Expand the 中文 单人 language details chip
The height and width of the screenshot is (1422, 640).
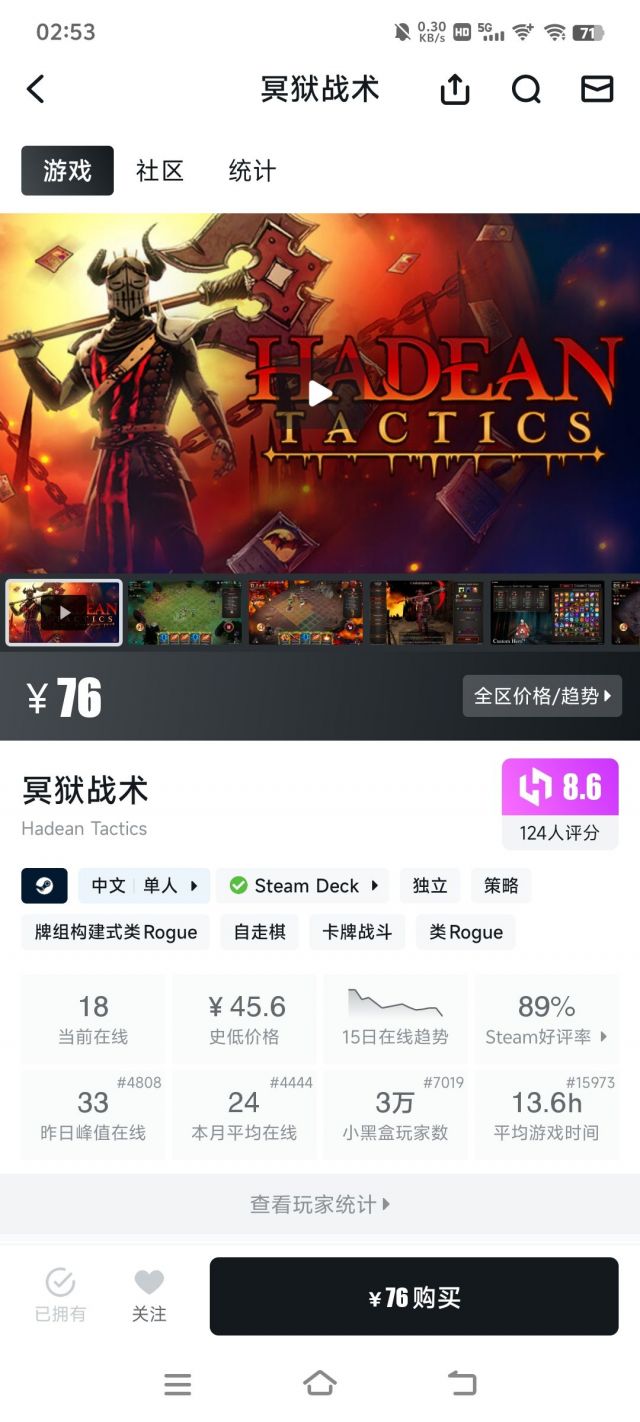[x=144, y=886]
